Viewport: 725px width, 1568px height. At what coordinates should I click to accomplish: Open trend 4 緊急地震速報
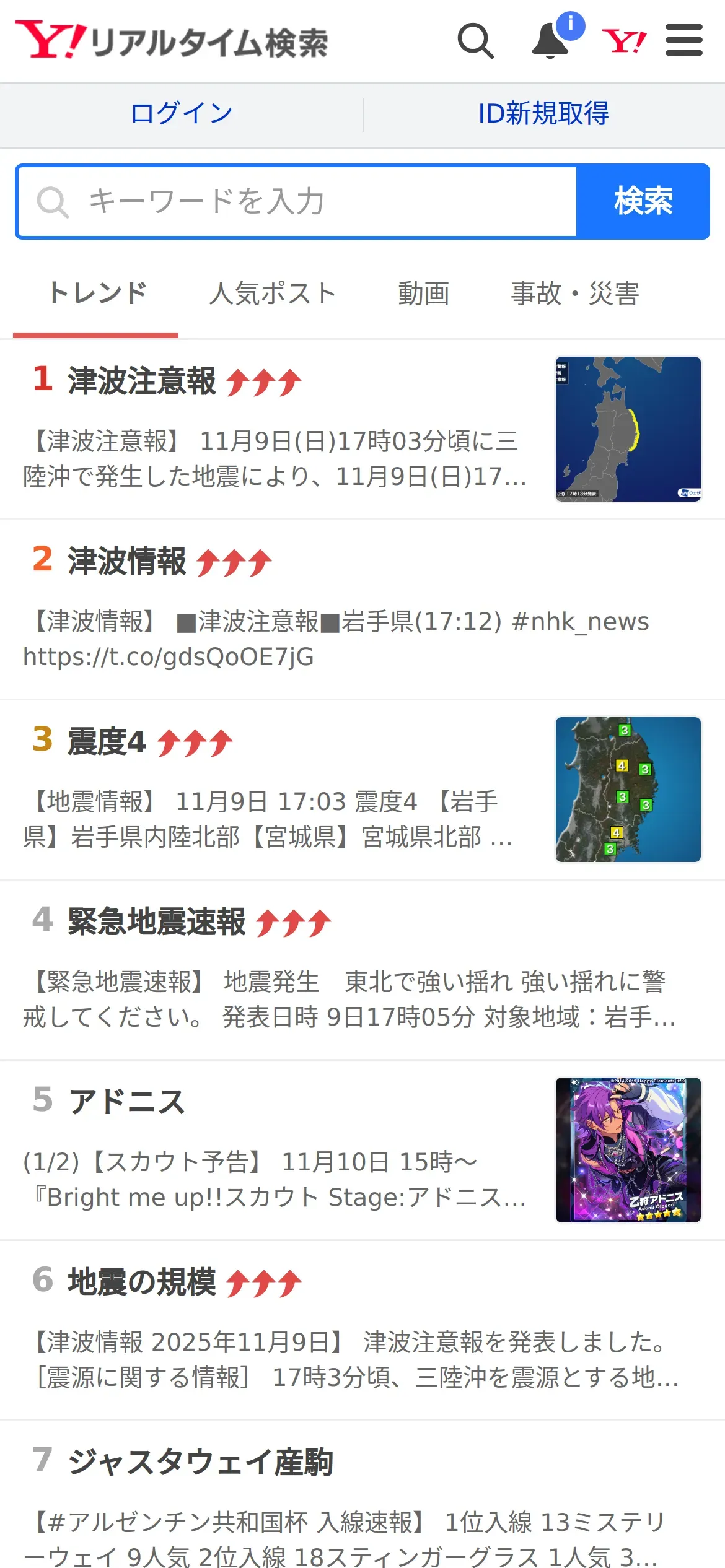pyautogui.click(x=157, y=921)
